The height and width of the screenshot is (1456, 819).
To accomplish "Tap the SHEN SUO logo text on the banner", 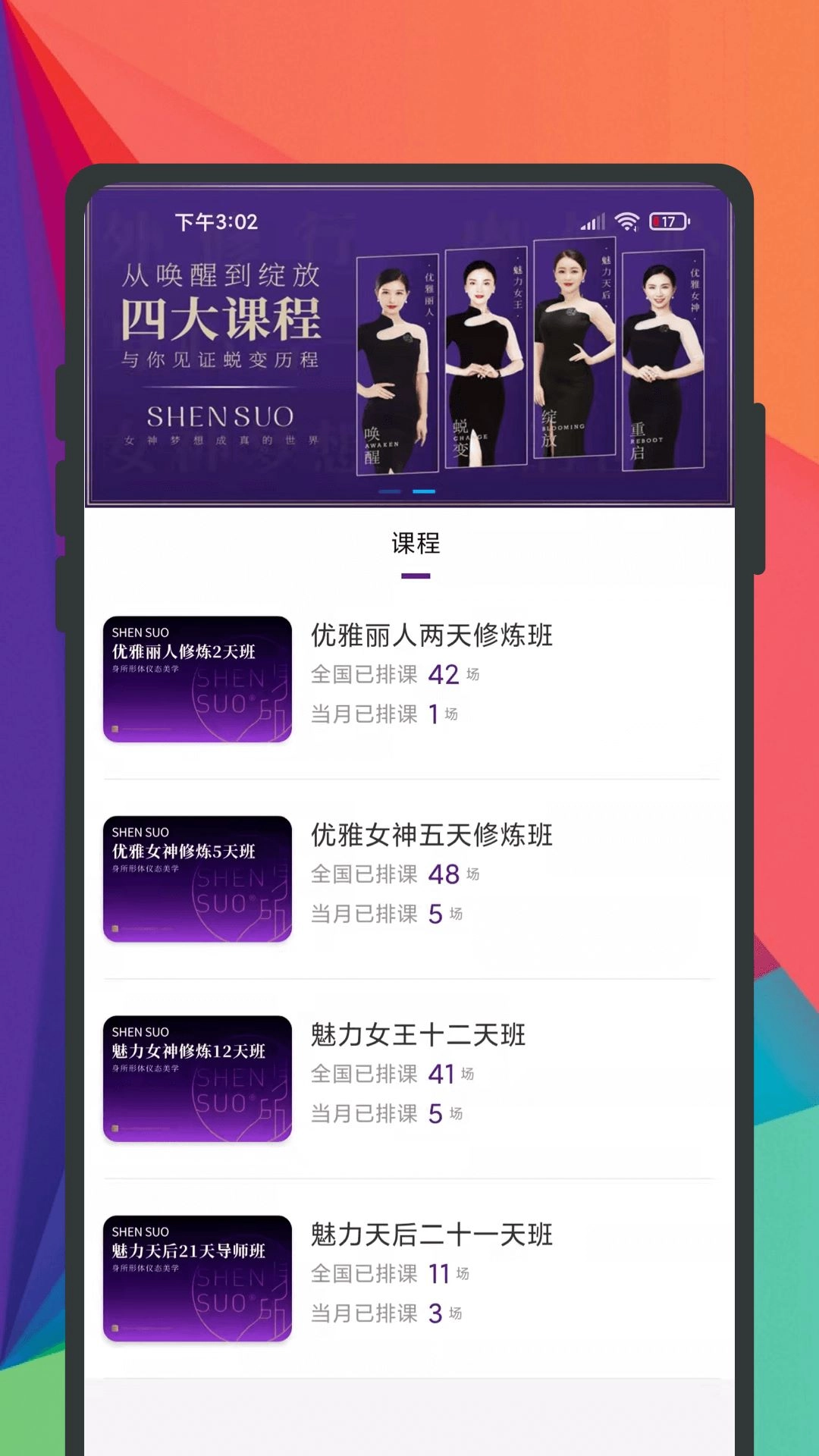I will [x=221, y=416].
